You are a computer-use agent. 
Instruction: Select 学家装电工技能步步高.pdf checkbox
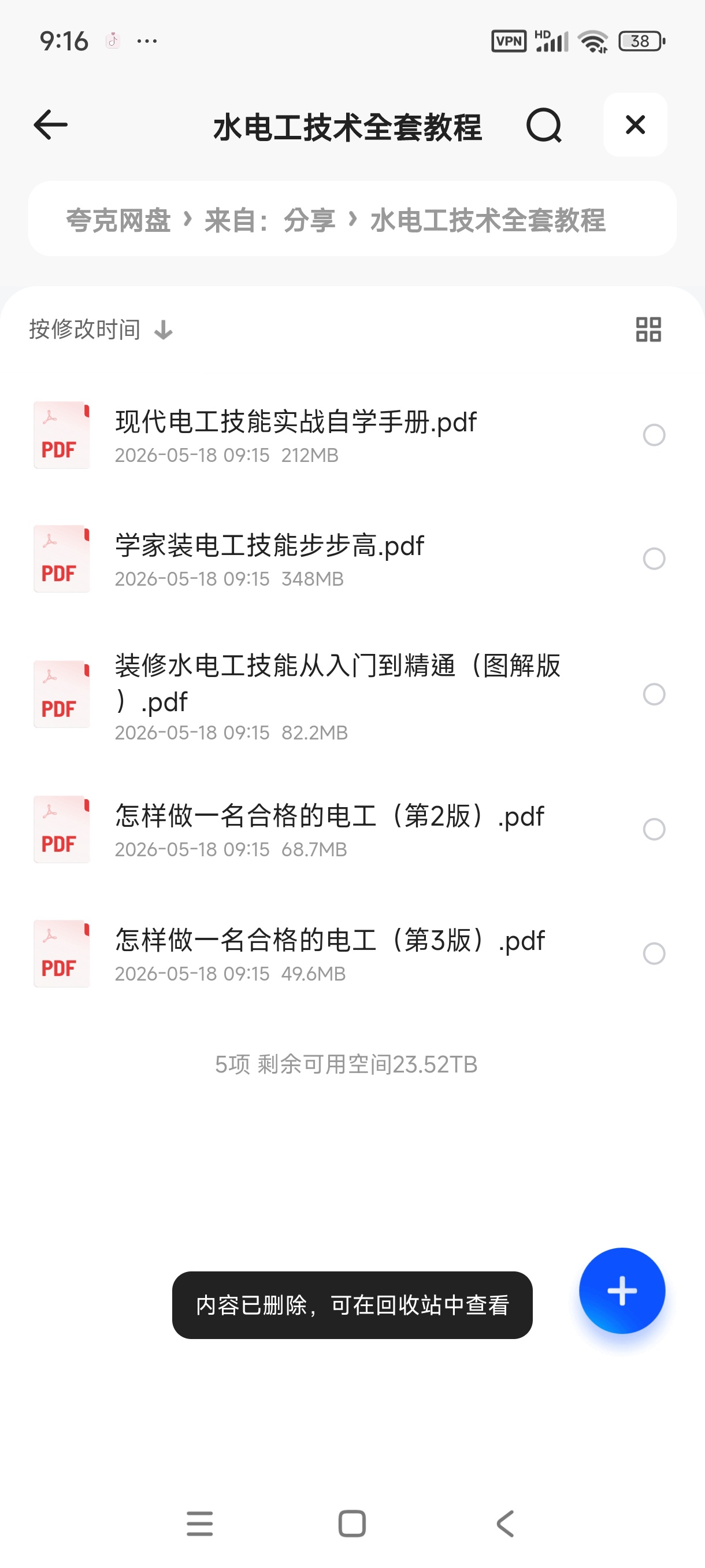(654, 559)
